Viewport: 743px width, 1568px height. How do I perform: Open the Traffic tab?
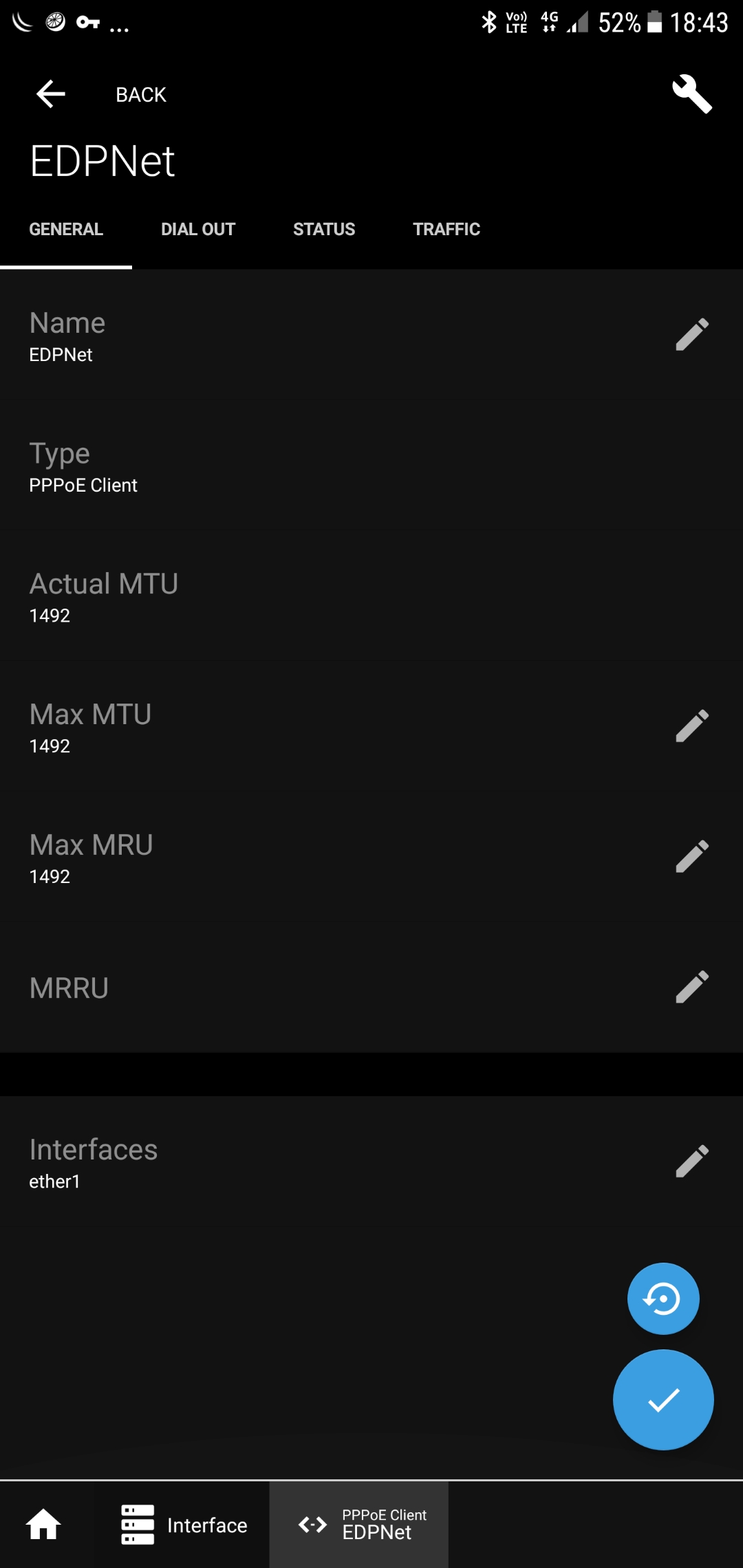[x=446, y=230]
